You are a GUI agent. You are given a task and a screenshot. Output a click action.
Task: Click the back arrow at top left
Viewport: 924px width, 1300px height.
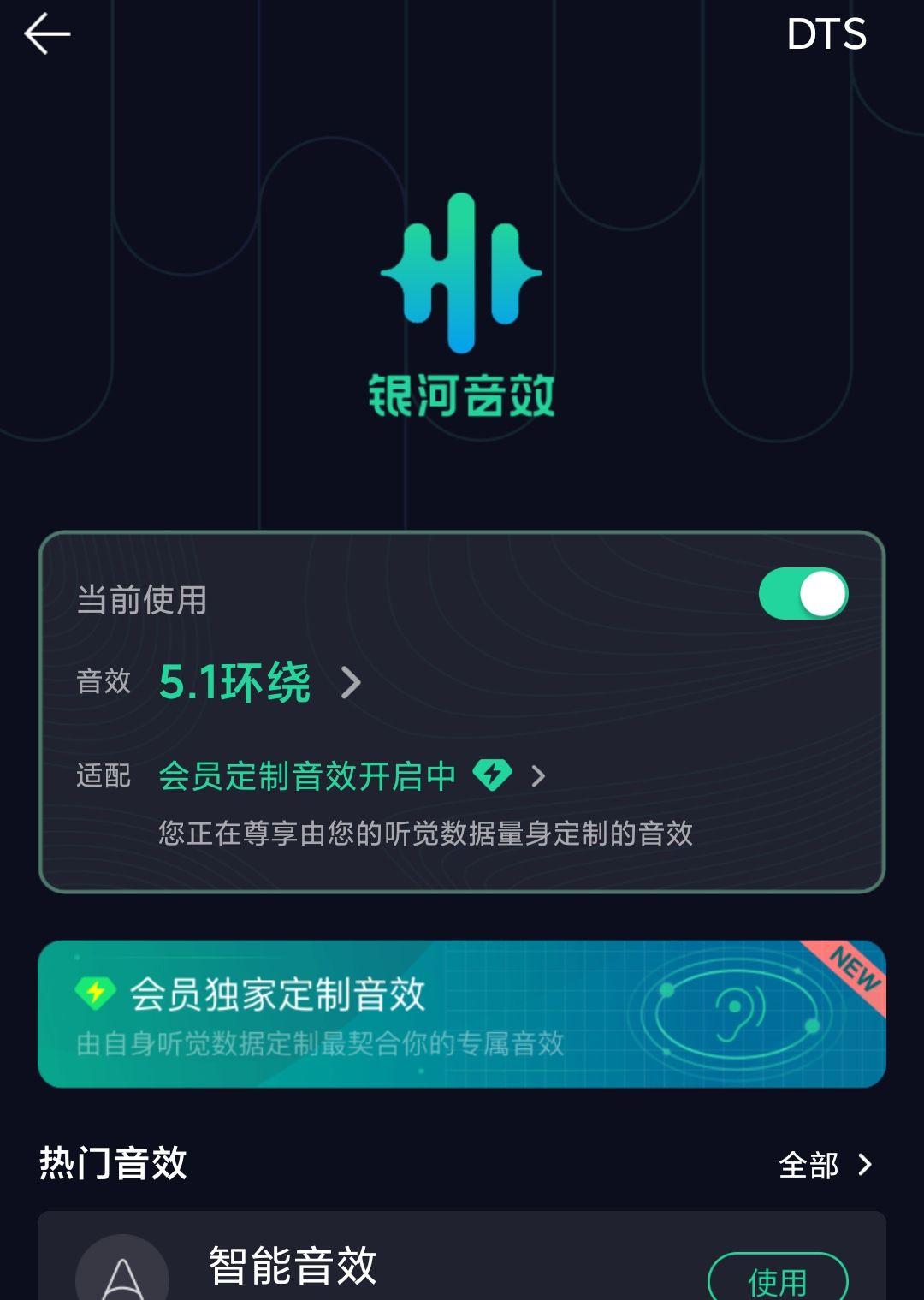coord(49,33)
